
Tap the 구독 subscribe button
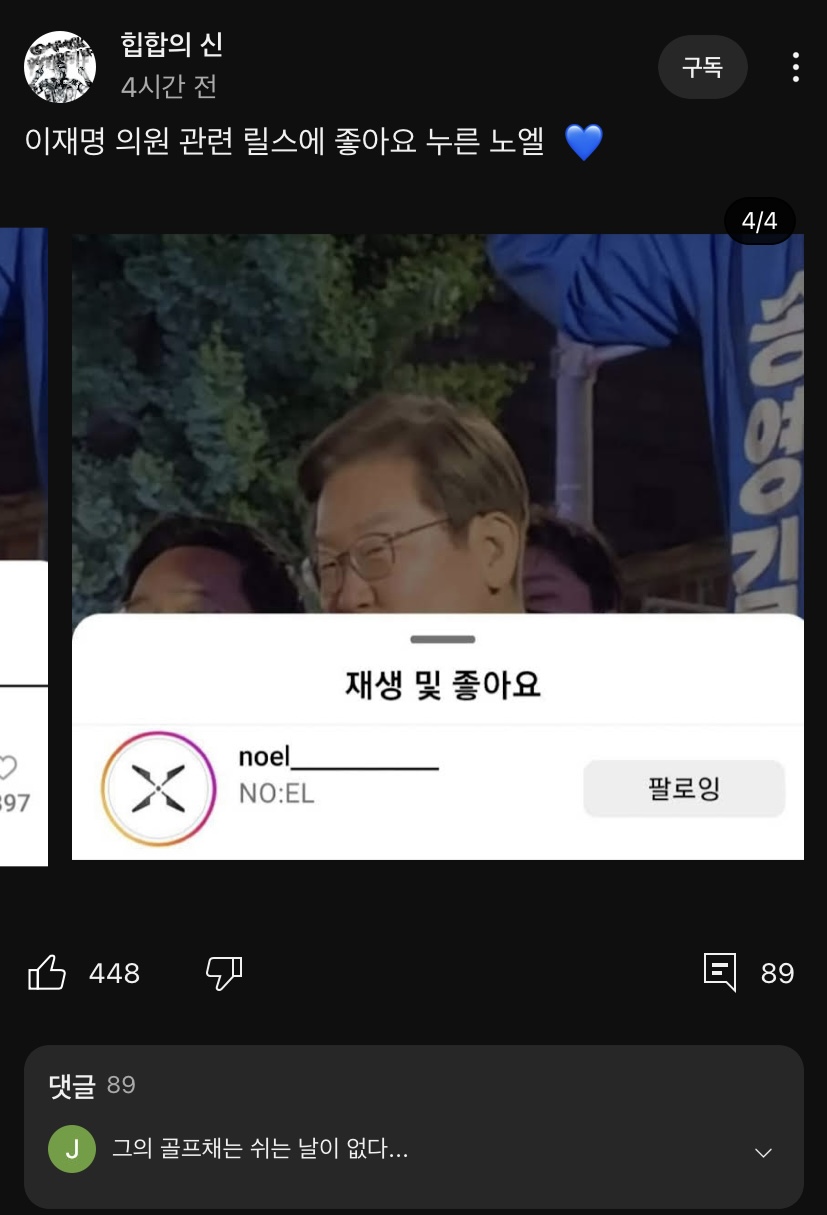point(702,67)
